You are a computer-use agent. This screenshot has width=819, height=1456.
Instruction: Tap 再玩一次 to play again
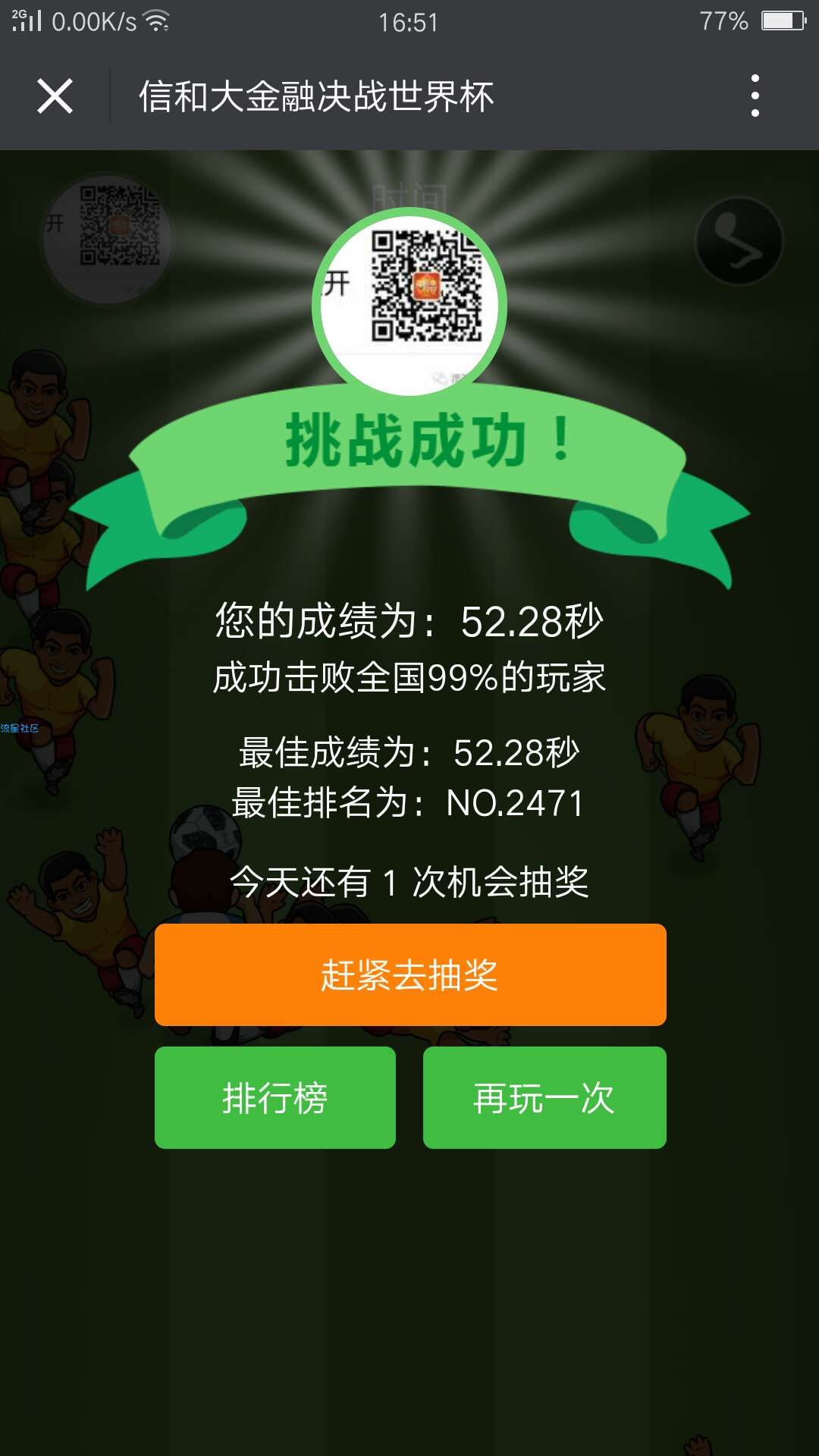click(544, 1097)
